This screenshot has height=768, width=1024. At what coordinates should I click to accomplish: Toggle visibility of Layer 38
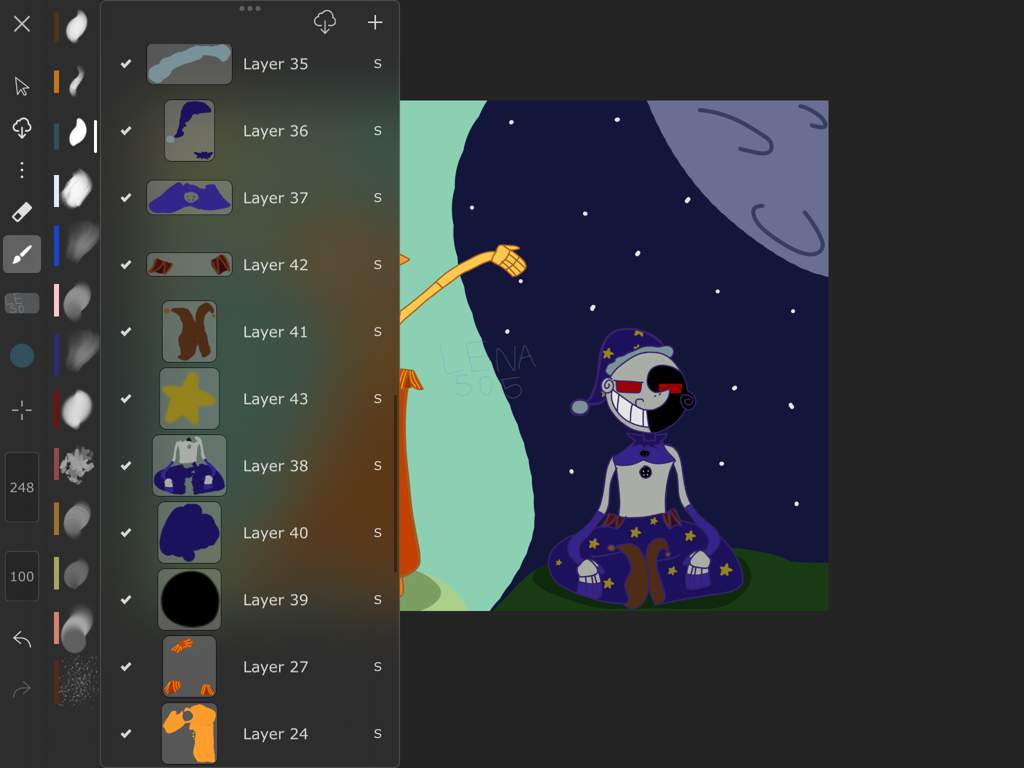(126, 466)
